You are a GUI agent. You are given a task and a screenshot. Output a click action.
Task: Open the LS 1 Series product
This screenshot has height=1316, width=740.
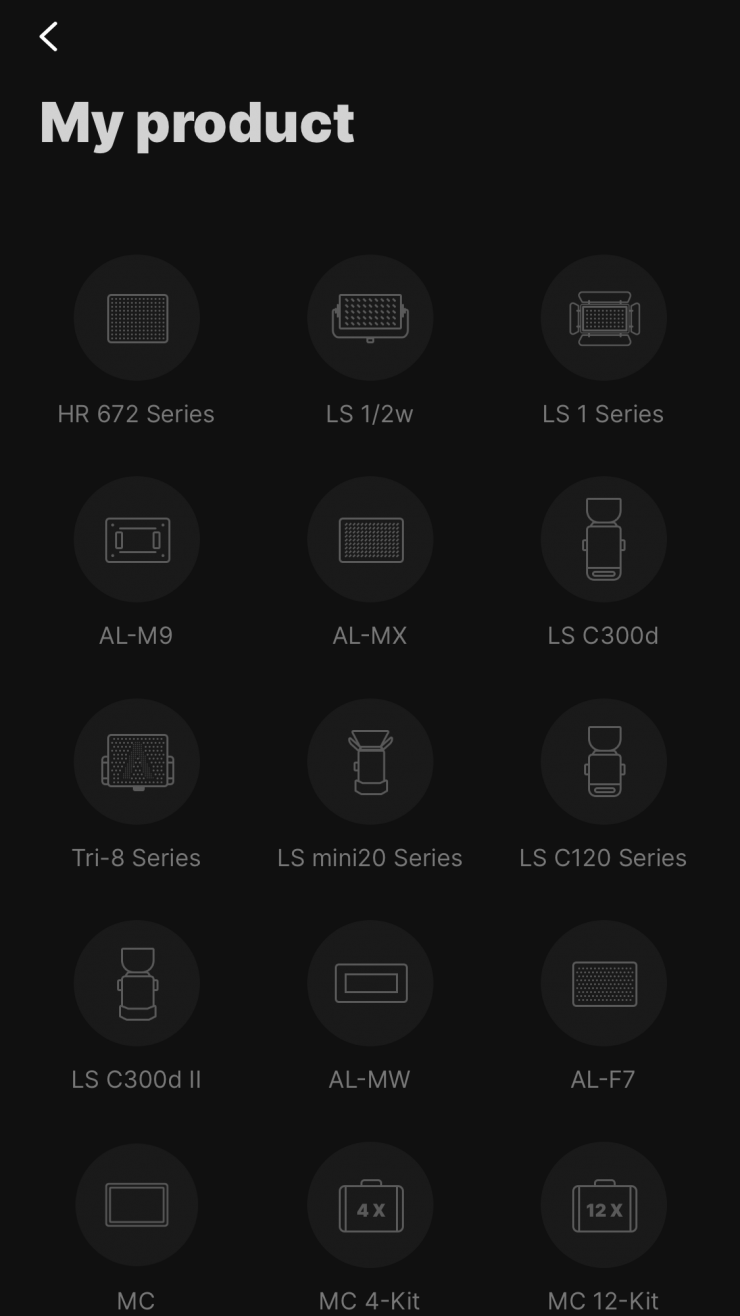click(x=604, y=318)
